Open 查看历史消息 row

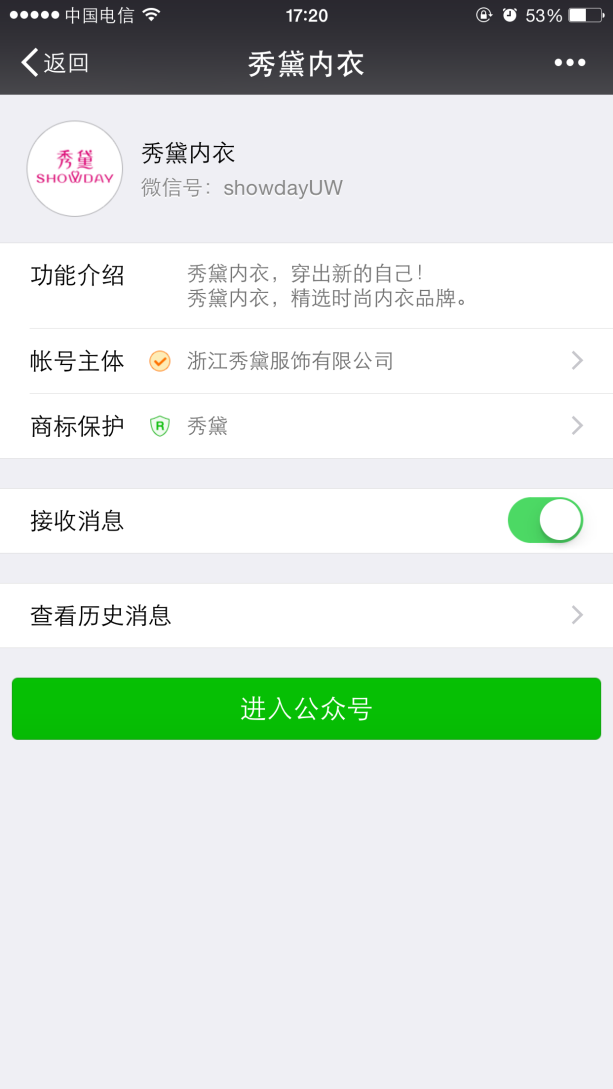coord(306,615)
